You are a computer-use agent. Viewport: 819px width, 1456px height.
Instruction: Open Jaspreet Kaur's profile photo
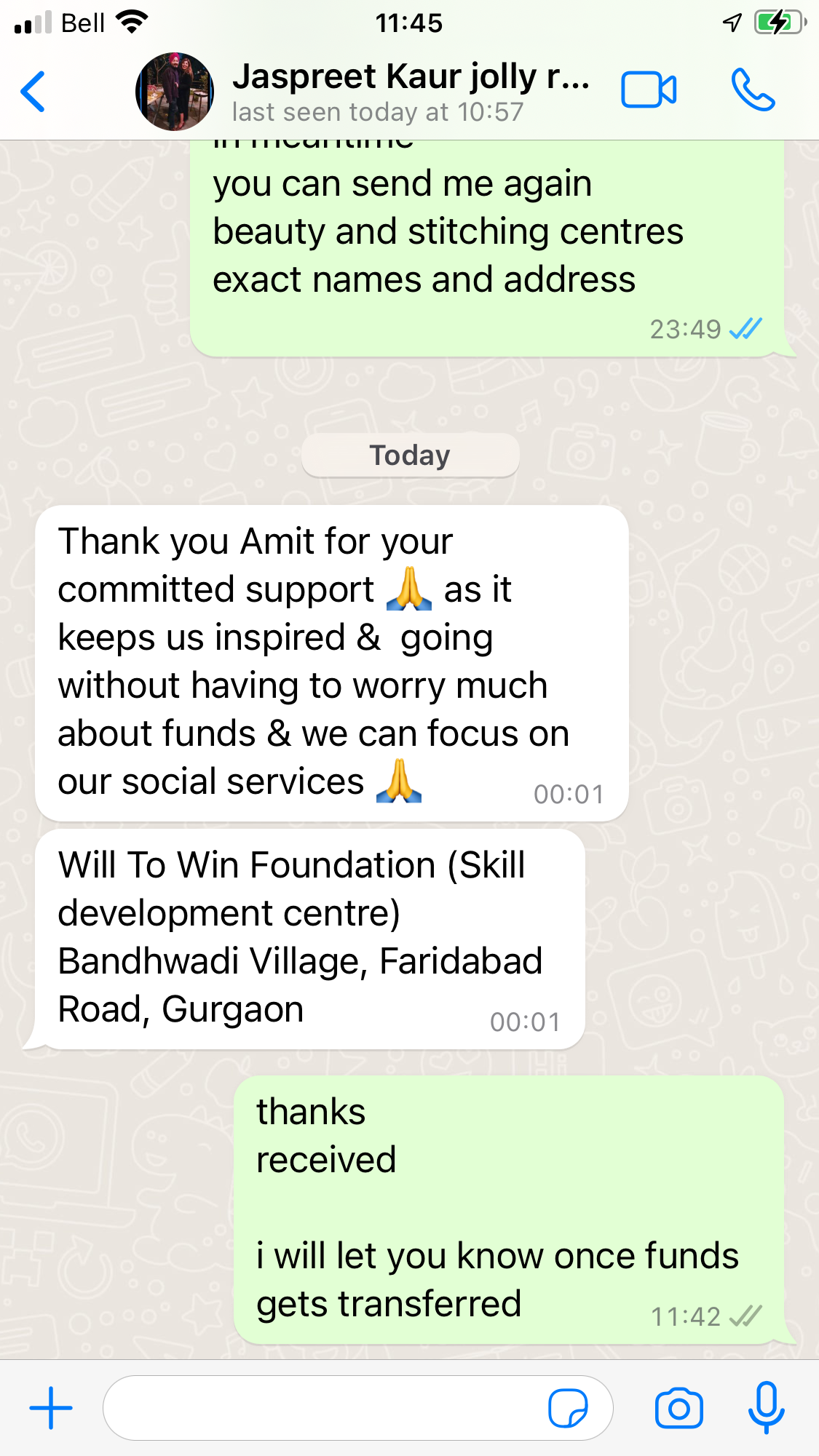tap(175, 92)
